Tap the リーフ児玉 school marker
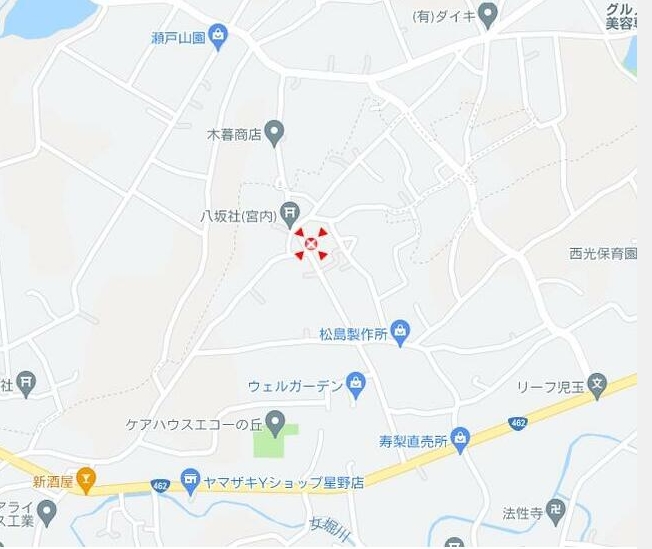652x549 pixels. coord(597,384)
